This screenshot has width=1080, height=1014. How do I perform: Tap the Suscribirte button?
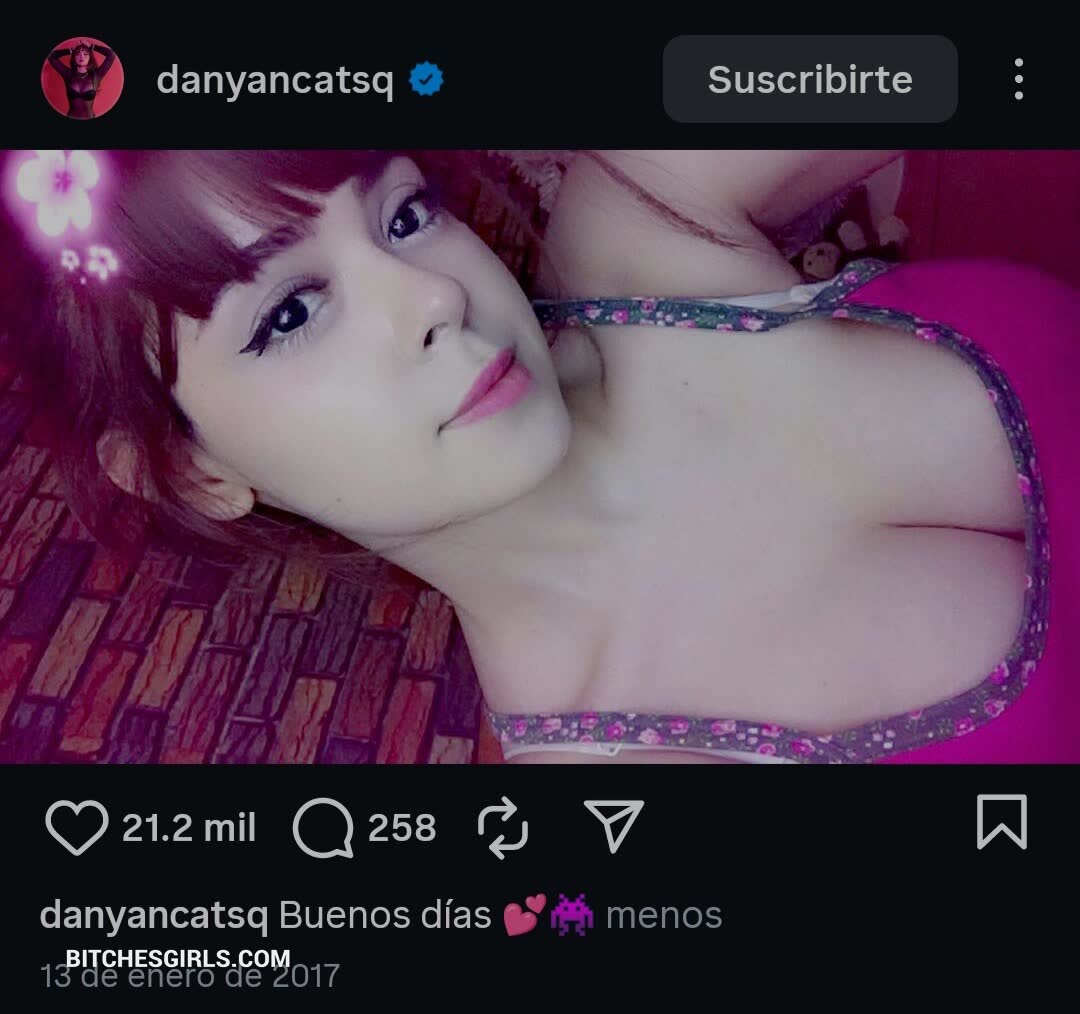pos(809,79)
